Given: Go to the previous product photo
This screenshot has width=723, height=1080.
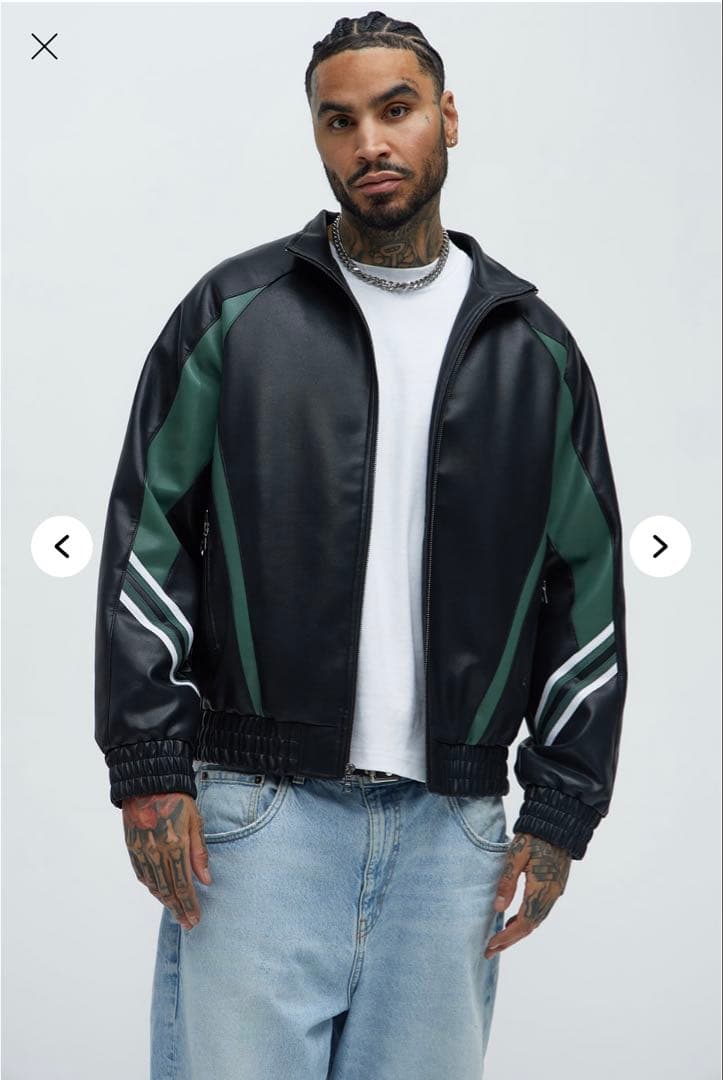Looking at the screenshot, I should [x=62, y=546].
